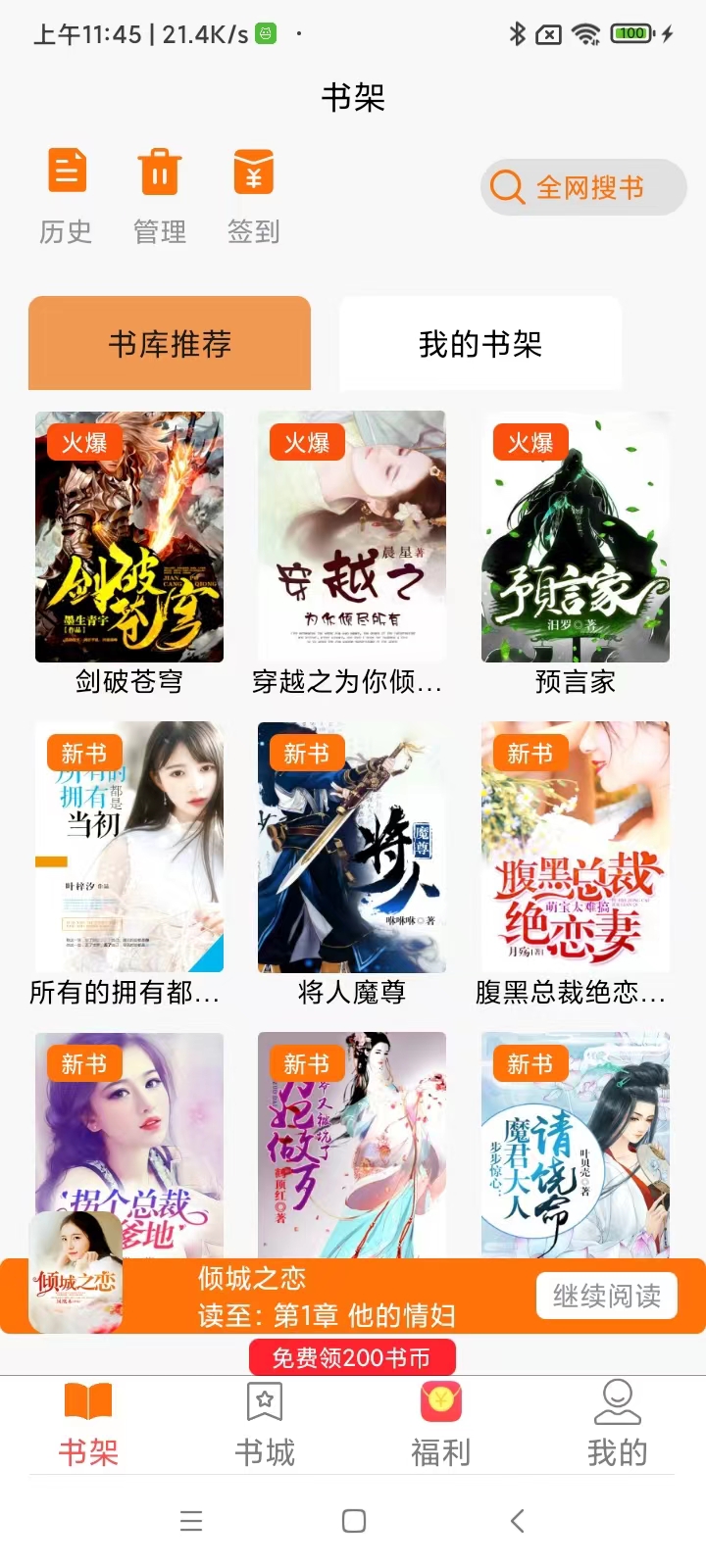Switch to the 我的书架 tab
This screenshot has width=706, height=1568.
480,344
